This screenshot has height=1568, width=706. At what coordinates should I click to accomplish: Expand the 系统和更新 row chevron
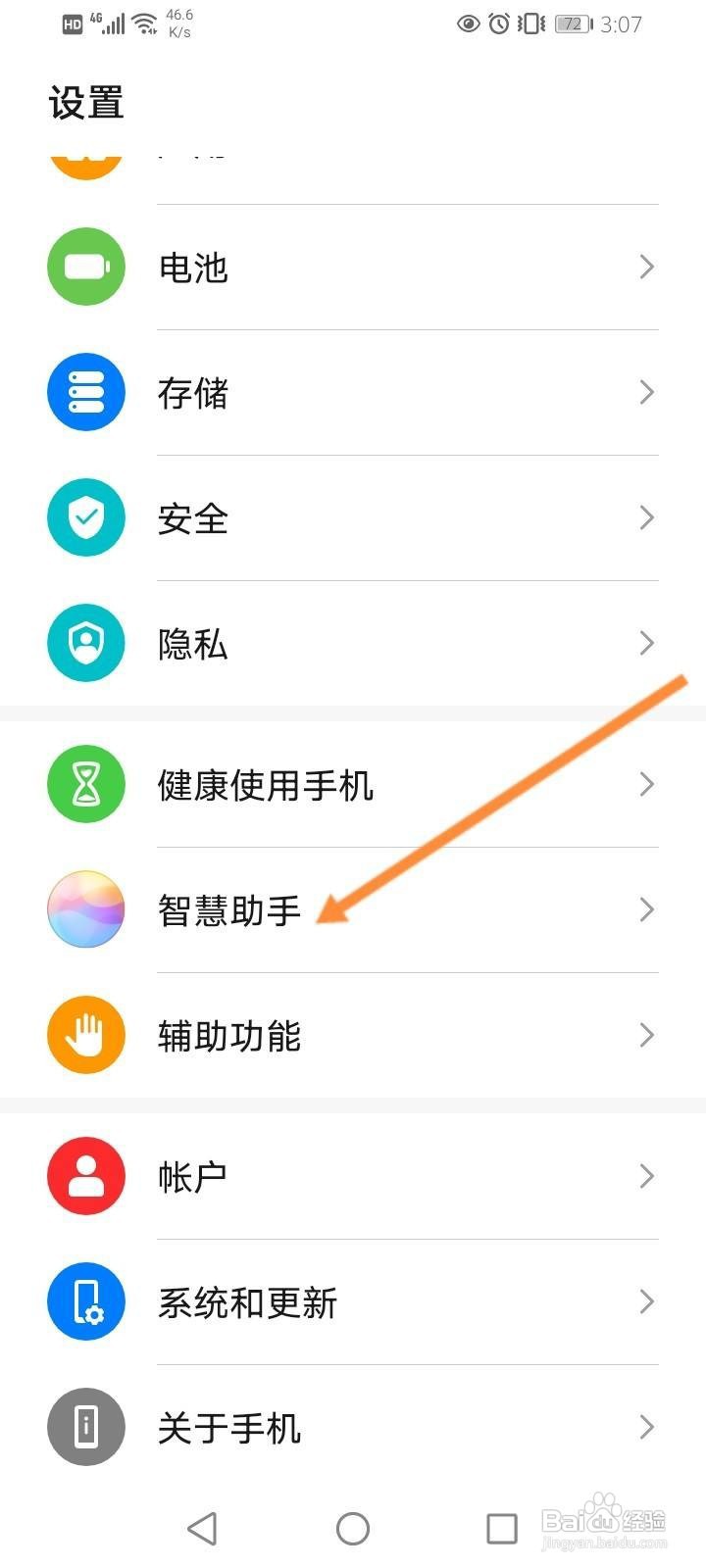pyautogui.click(x=646, y=1301)
